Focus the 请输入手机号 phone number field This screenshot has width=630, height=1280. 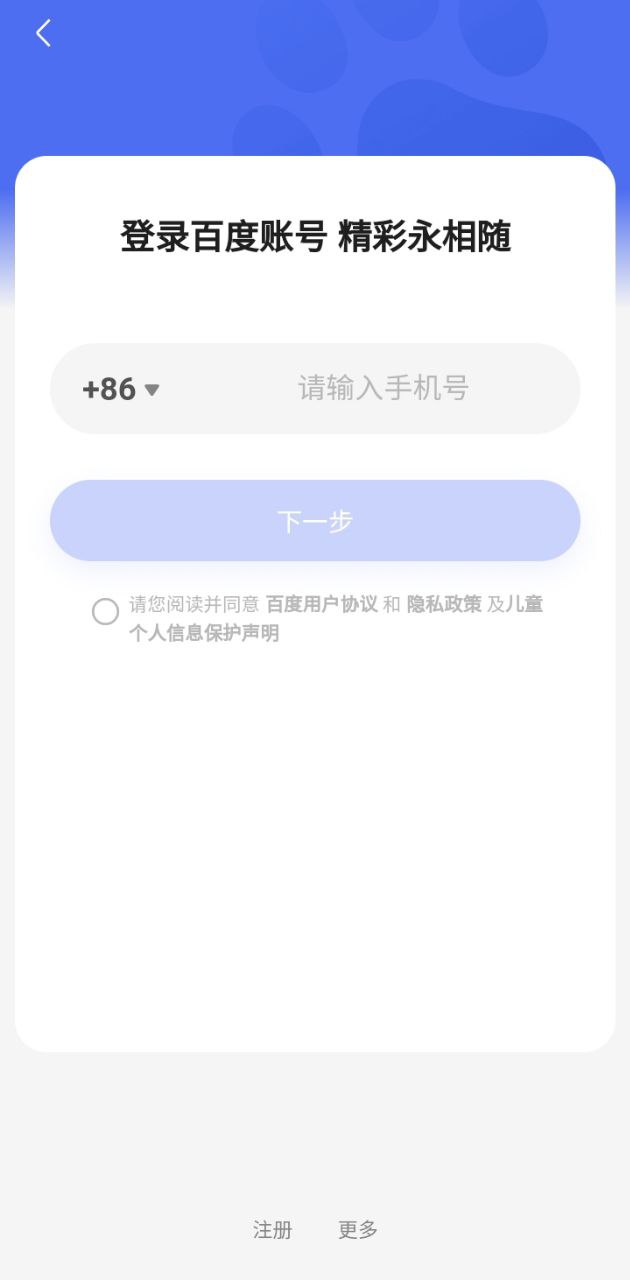[x=384, y=388]
